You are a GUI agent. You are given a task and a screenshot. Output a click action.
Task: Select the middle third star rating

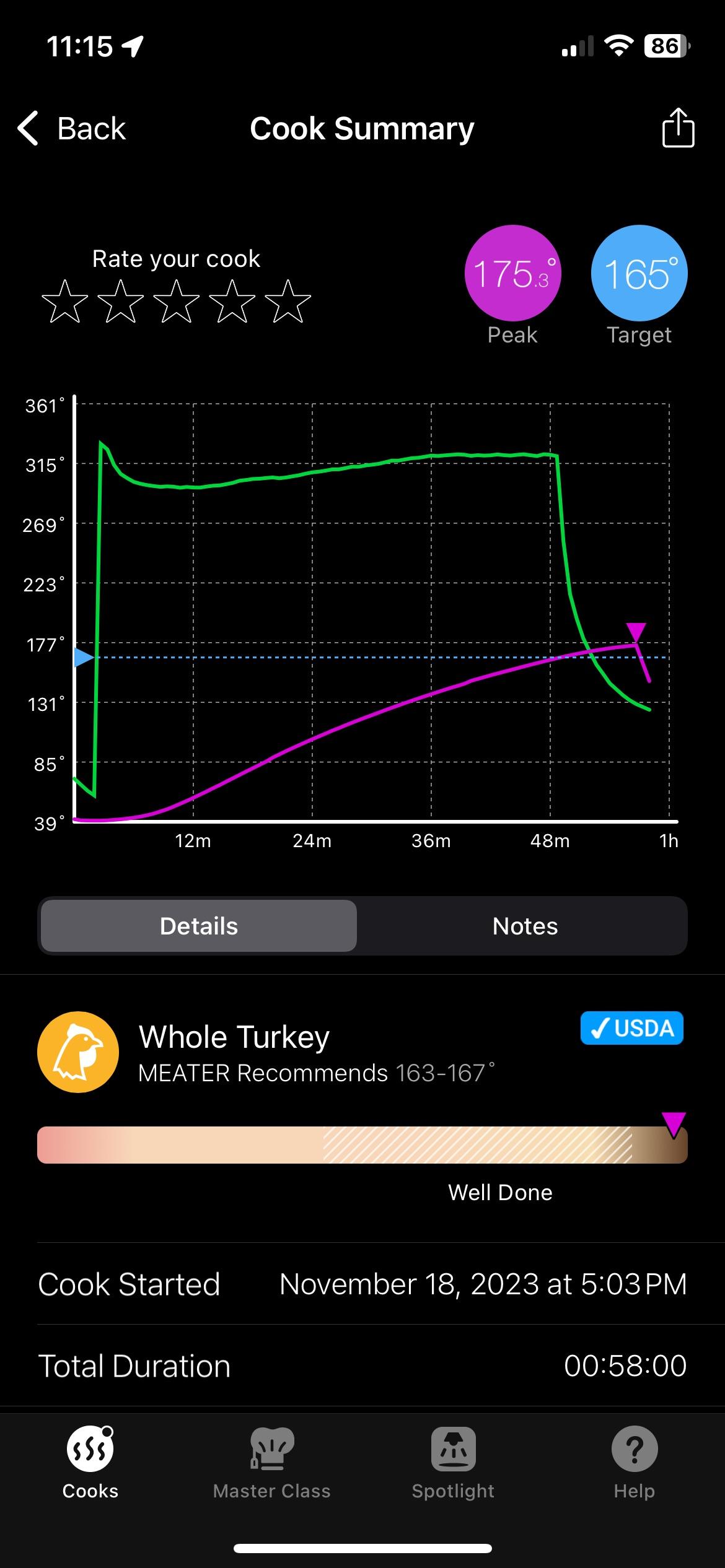(177, 302)
